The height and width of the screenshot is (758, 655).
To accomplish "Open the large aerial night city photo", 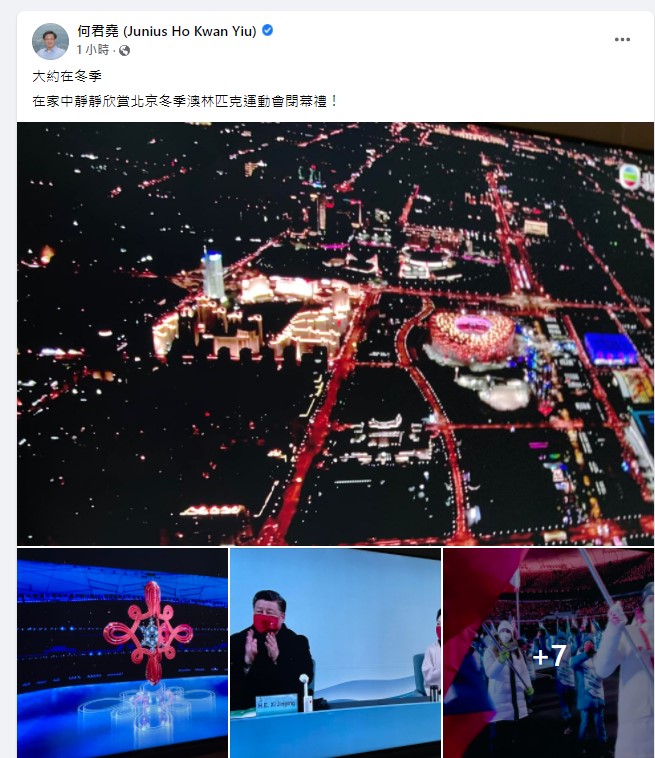I will (335, 333).
